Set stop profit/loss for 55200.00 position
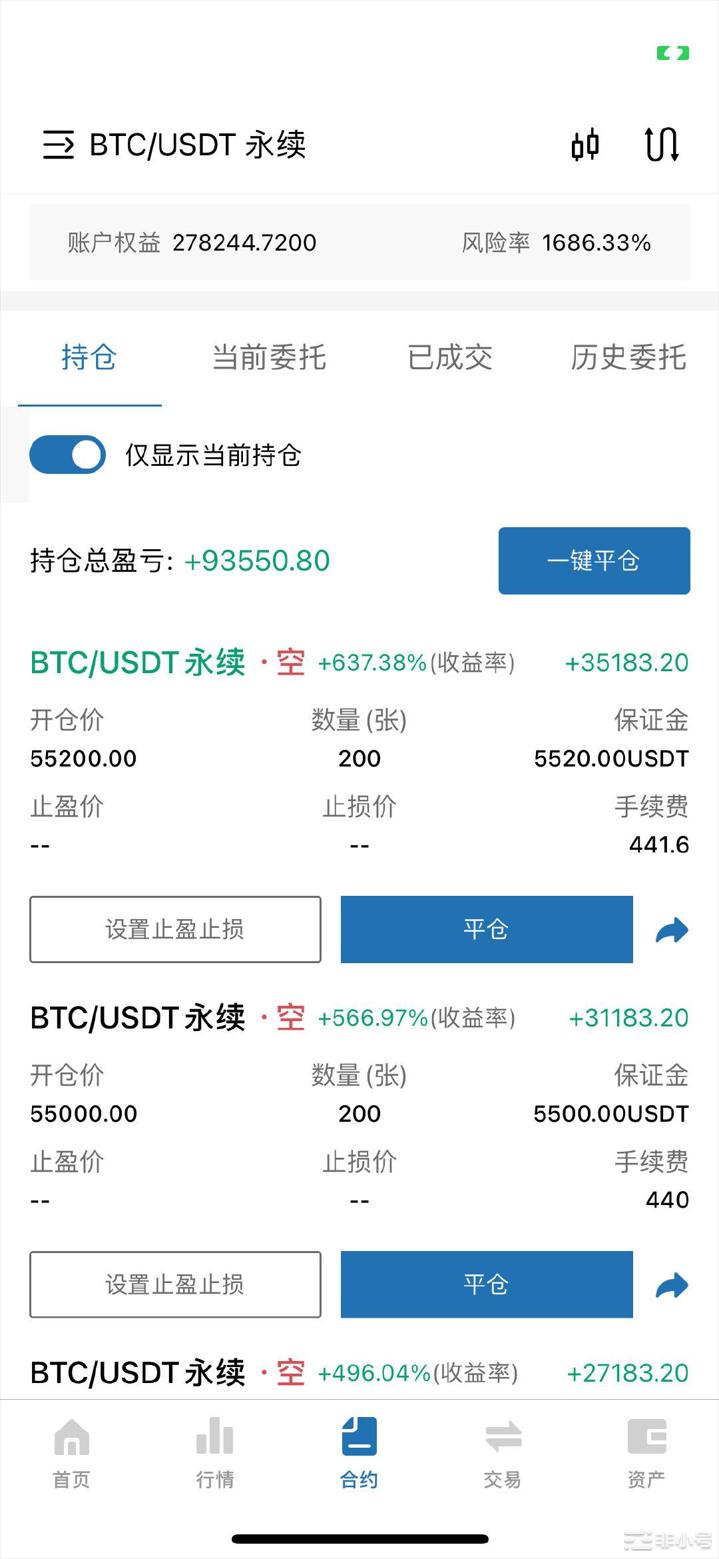 coord(175,929)
